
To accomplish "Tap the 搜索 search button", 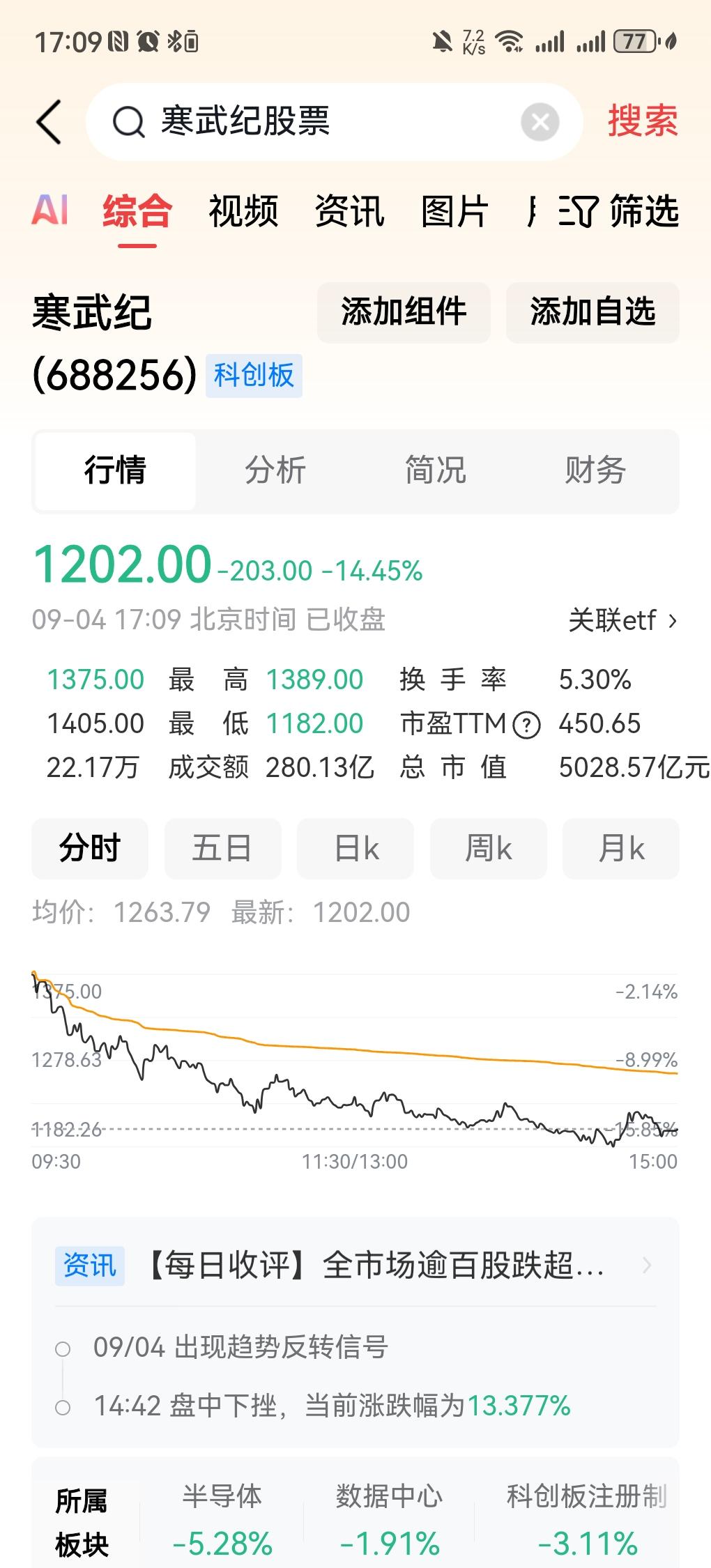I will 642,121.
